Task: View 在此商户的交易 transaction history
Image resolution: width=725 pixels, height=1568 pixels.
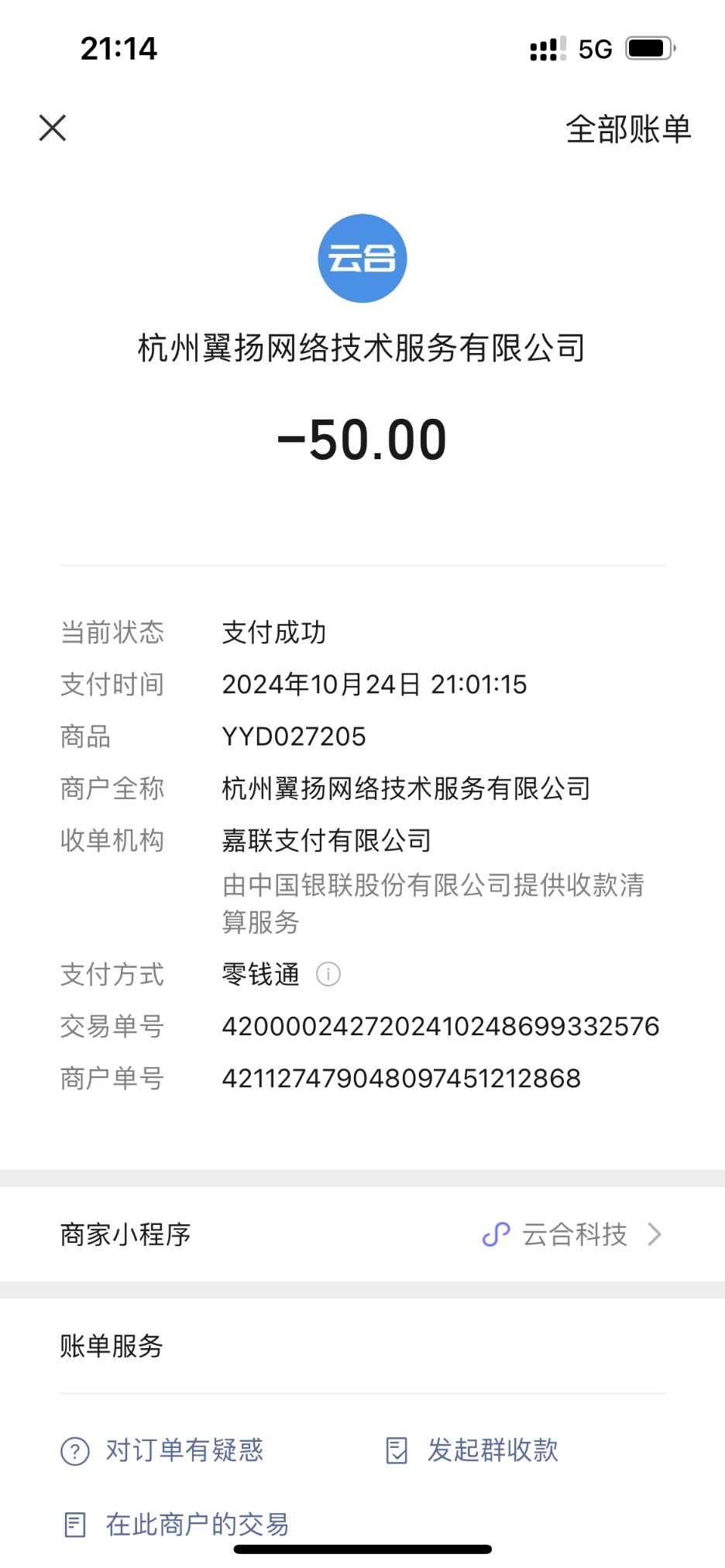Action: pyautogui.click(x=177, y=1525)
